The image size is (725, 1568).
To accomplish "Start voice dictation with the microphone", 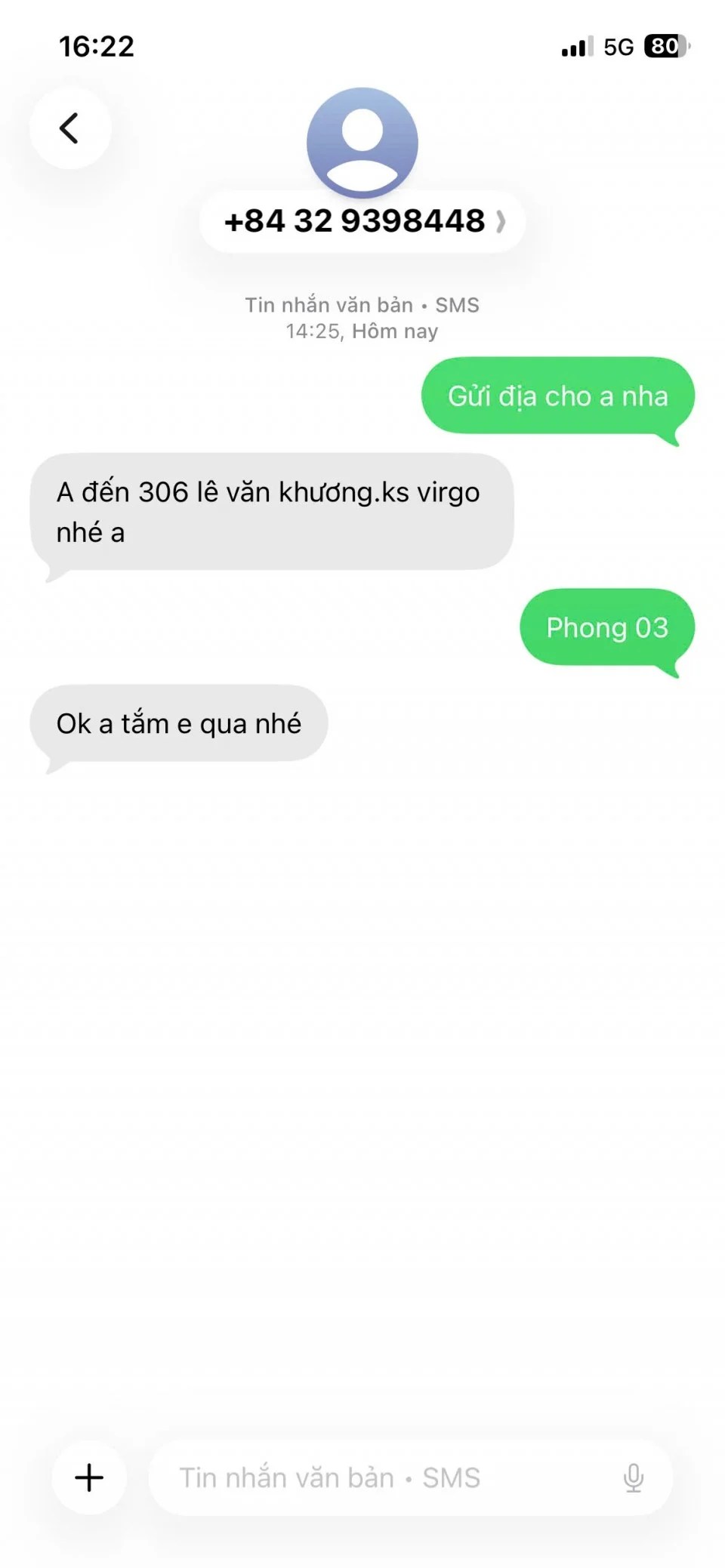I will coord(634,1477).
